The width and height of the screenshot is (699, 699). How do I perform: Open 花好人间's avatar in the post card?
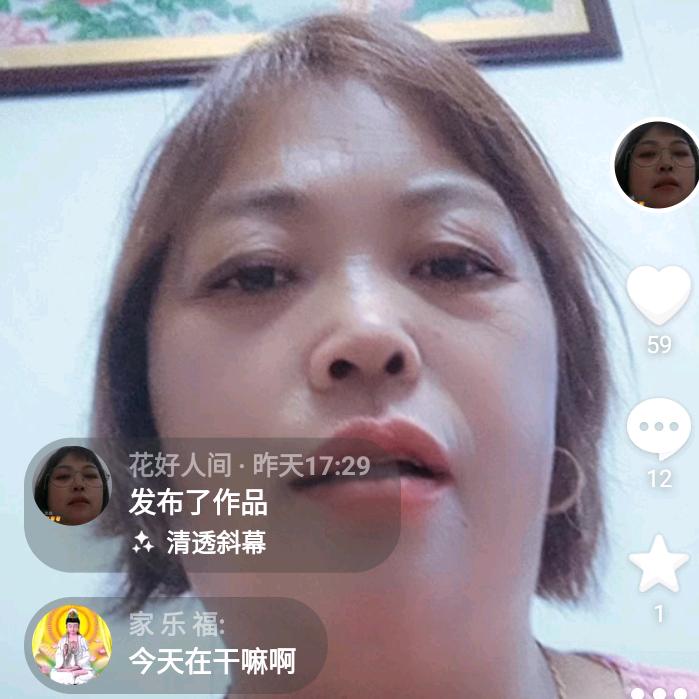(x=72, y=485)
